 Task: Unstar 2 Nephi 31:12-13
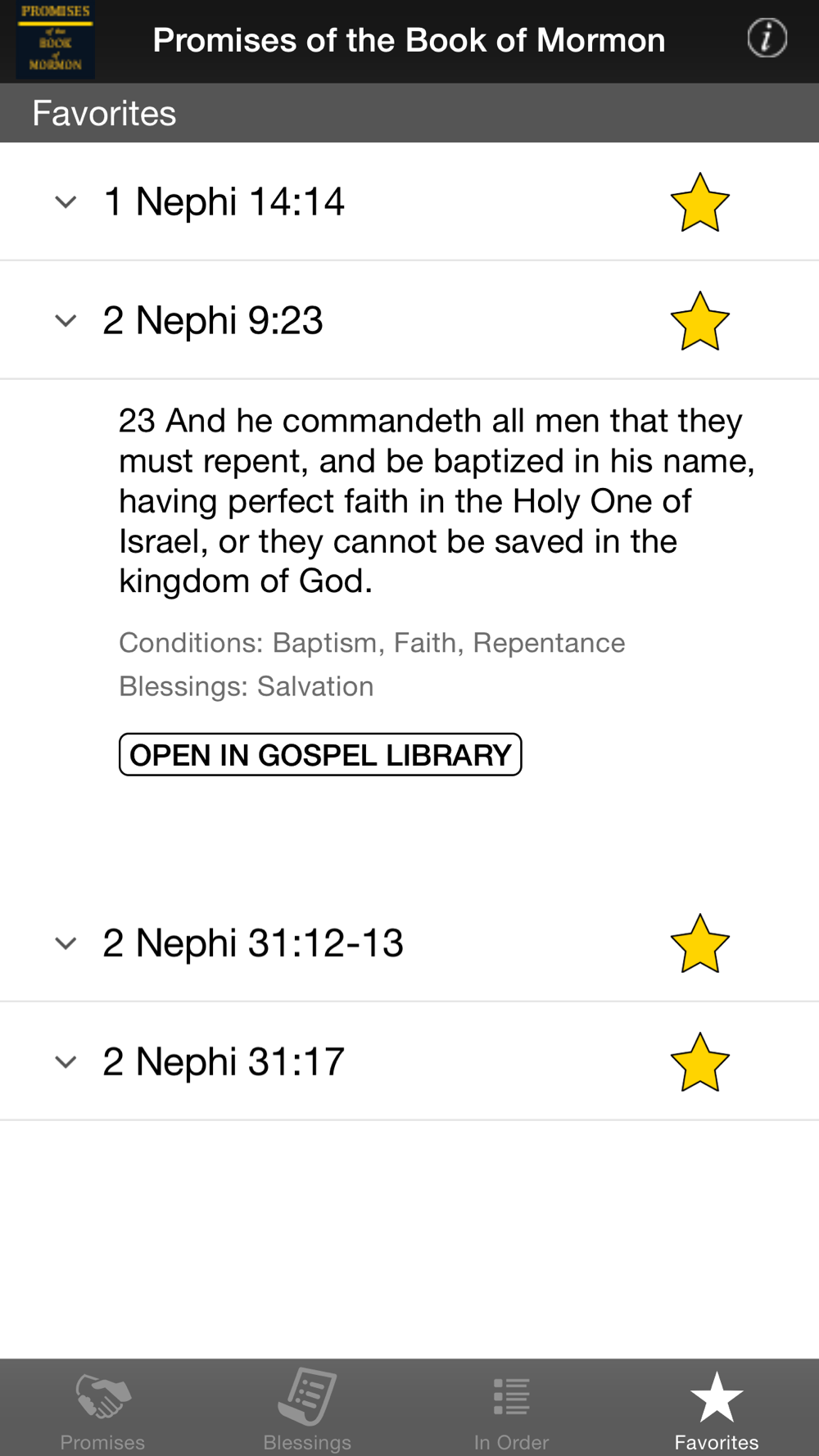[x=699, y=943]
